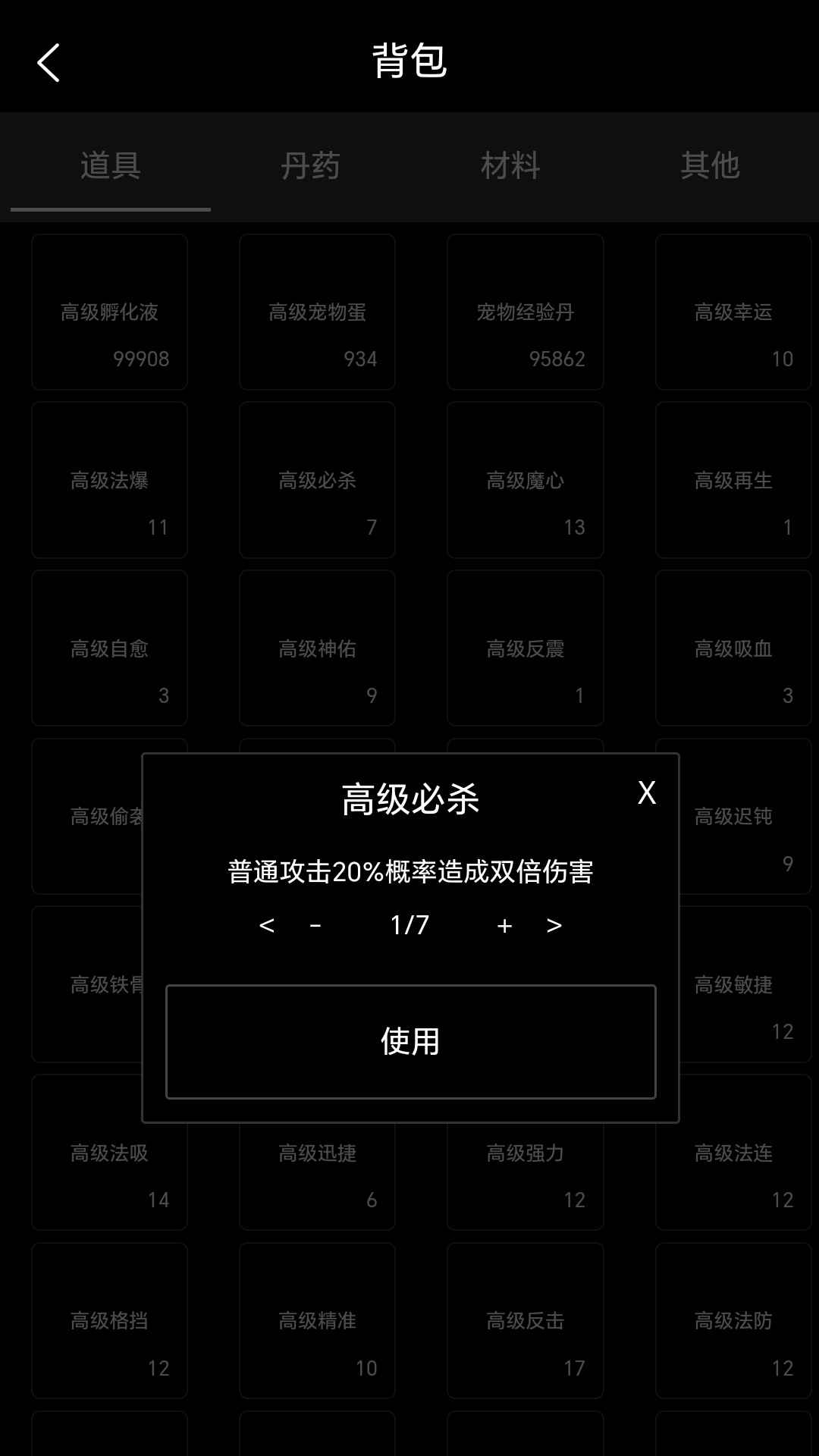
Task: Select the 高级宠物蛋 item slot
Action: (317, 311)
